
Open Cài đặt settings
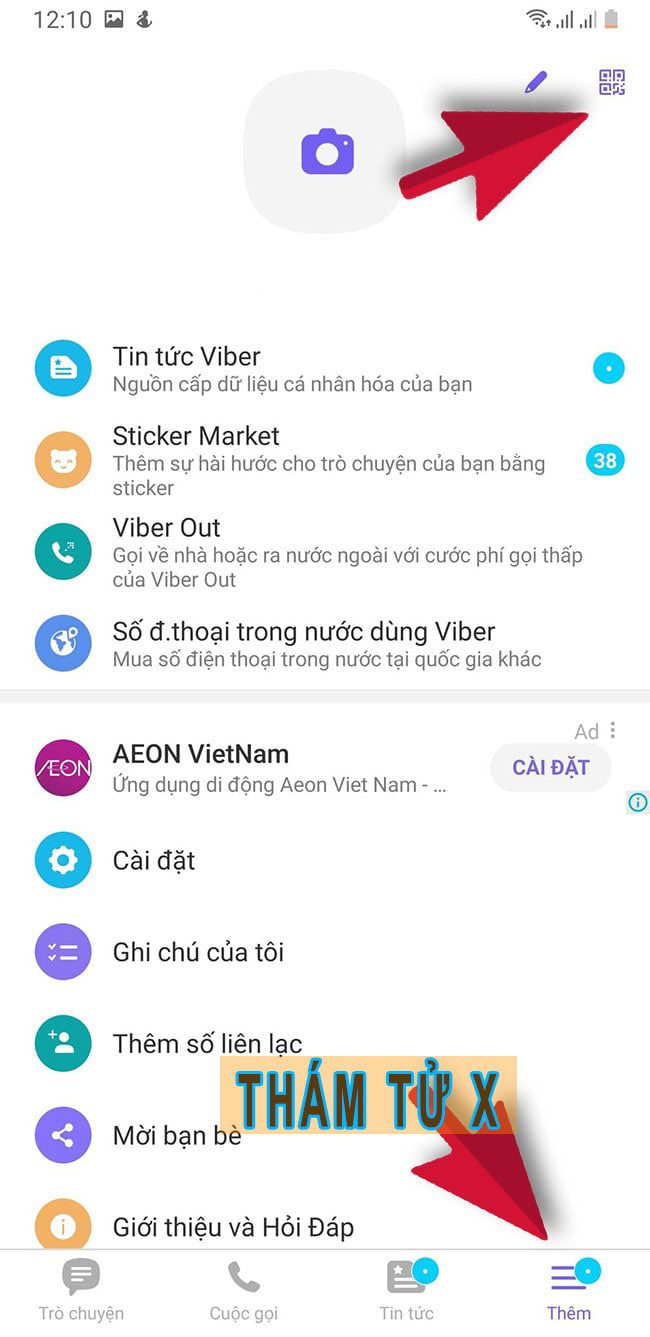[155, 860]
